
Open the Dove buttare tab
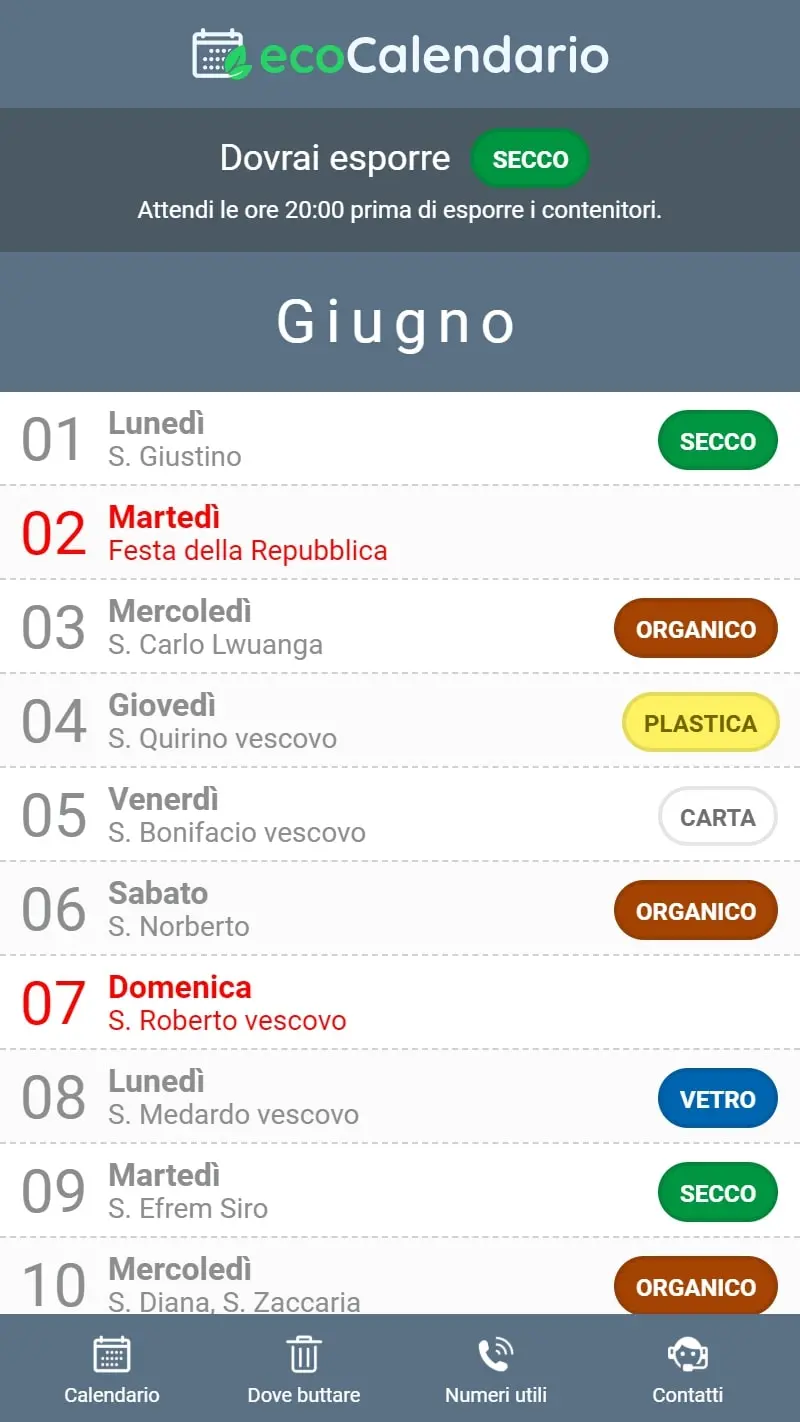tap(304, 1369)
